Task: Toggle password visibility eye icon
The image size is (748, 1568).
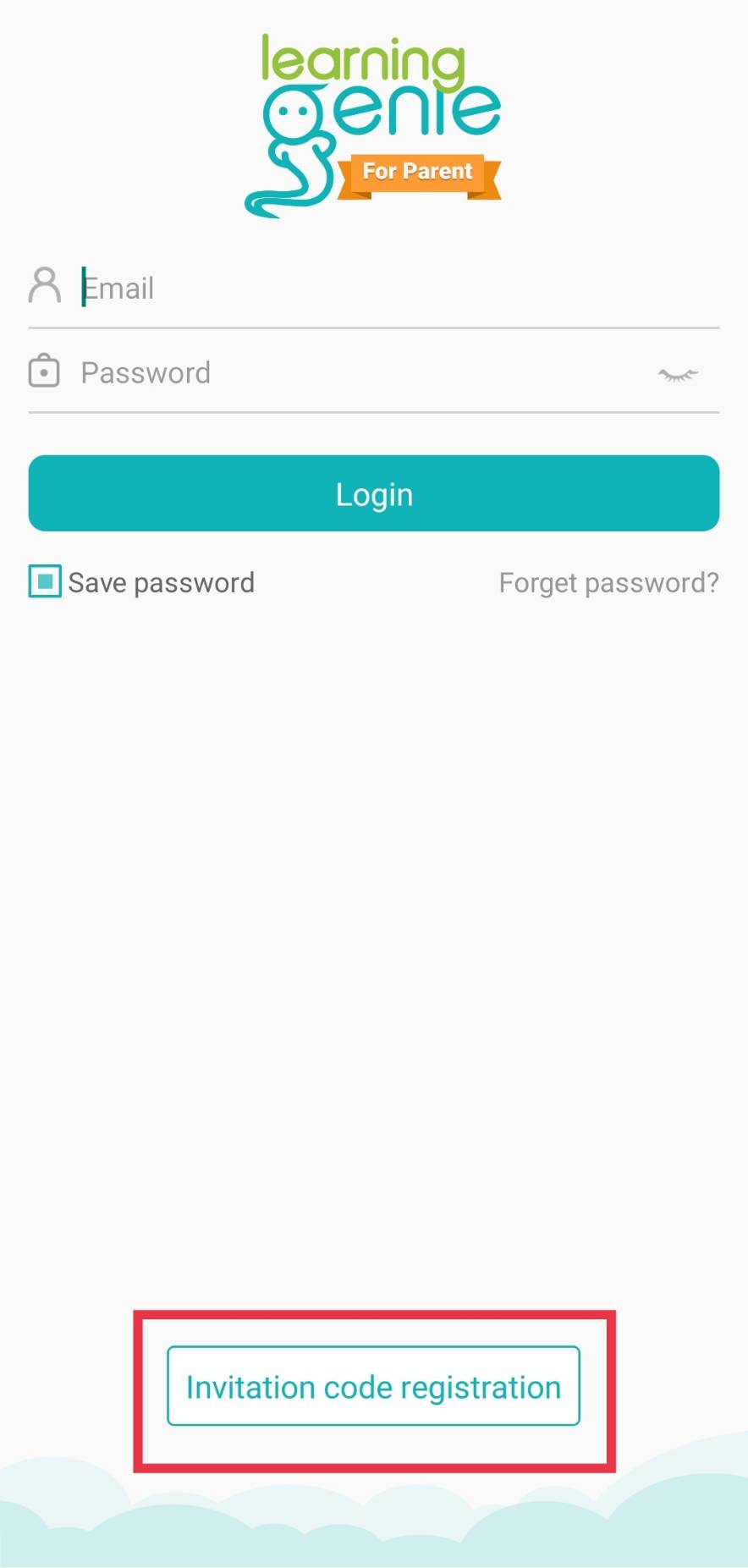Action: 678,374
